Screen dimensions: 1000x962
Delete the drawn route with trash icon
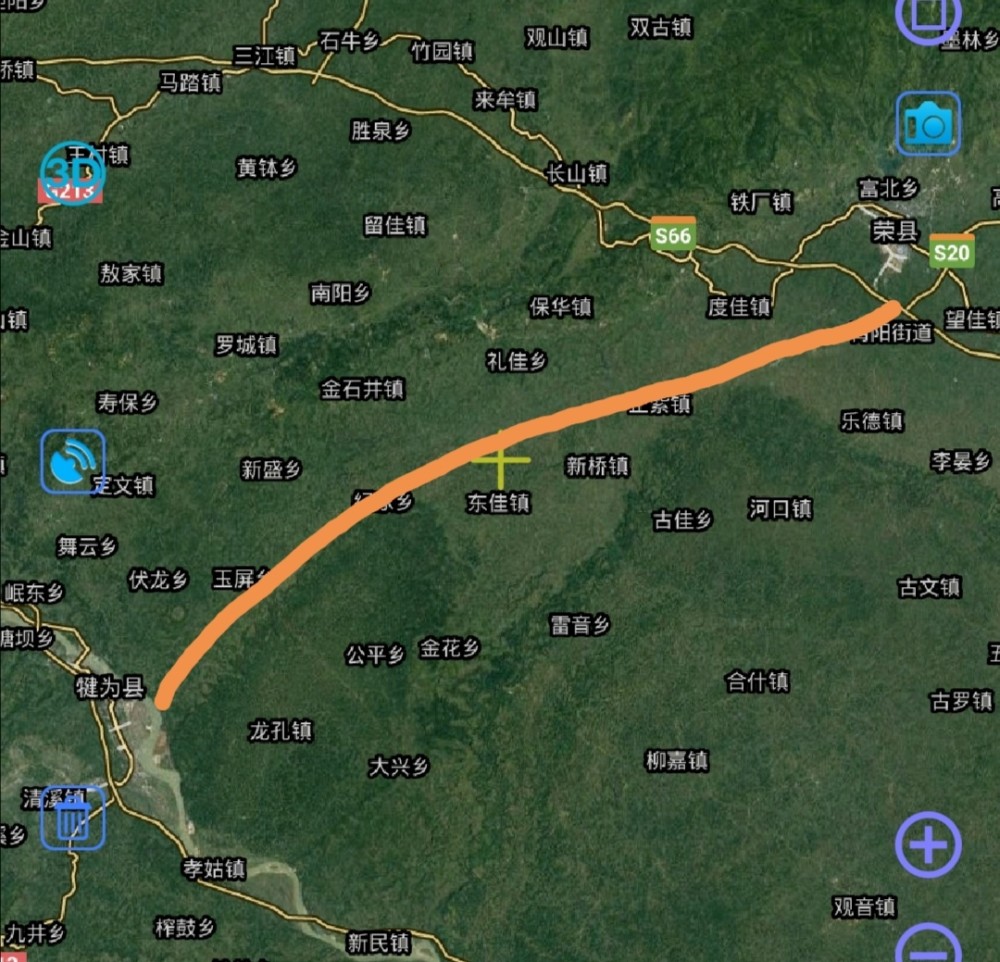[73, 818]
